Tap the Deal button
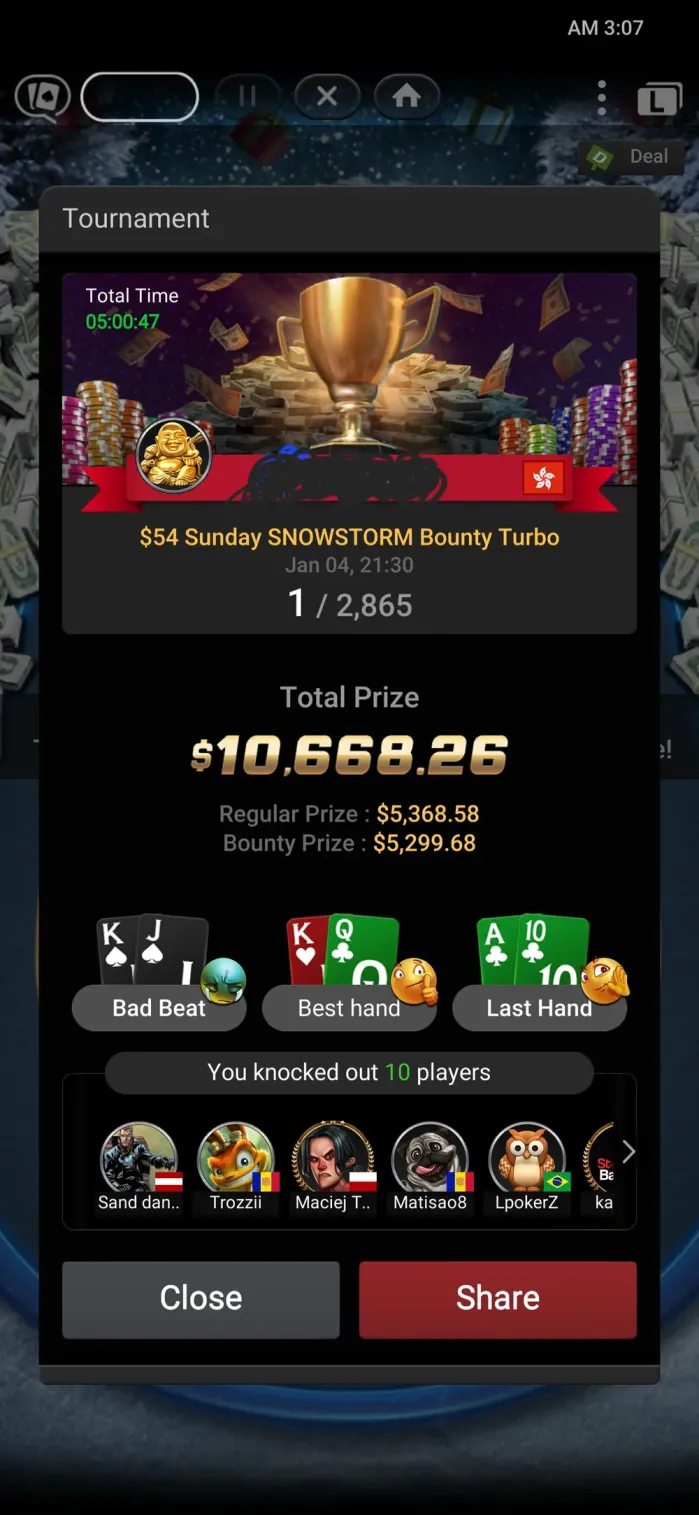Viewport: 699px width, 1515px height. [x=632, y=157]
